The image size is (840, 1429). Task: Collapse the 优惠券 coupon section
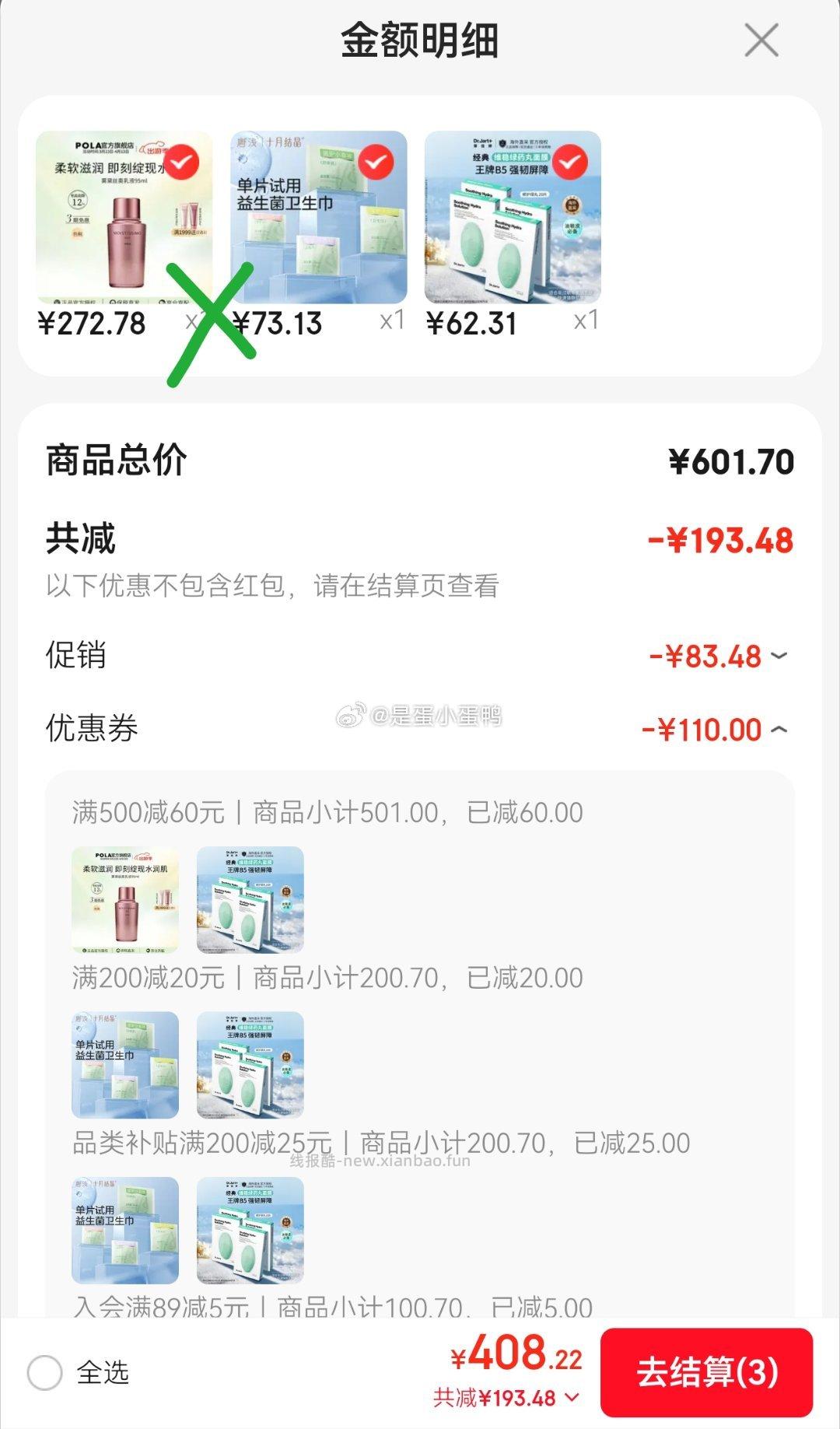click(x=780, y=729)
